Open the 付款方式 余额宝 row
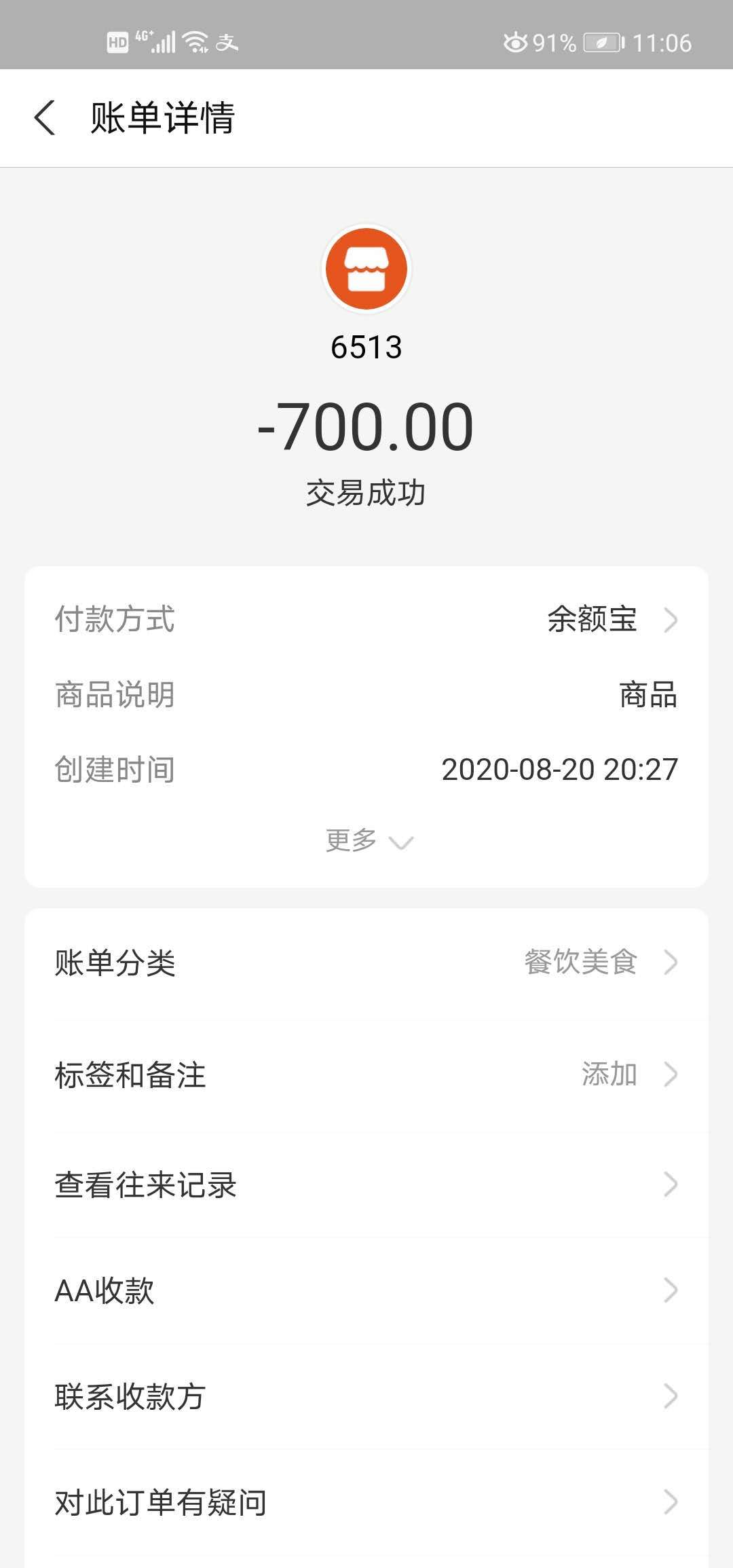This screenshot has width=733, height=1568. point(366,620)
